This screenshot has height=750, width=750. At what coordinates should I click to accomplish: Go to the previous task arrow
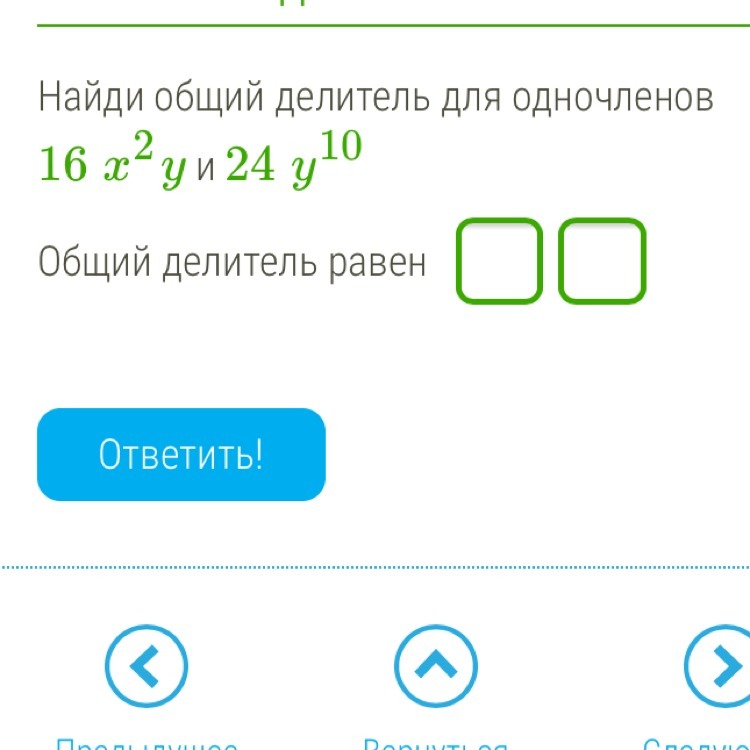point(146,666)
